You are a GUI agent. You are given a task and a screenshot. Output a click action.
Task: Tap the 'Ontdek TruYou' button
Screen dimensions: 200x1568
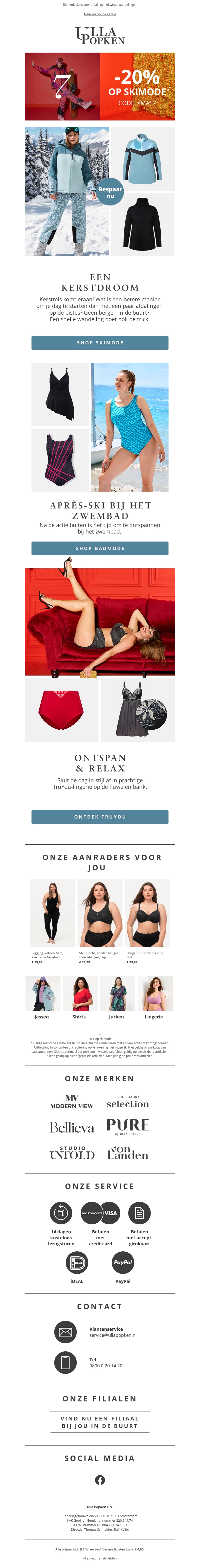tap(100, 817)
